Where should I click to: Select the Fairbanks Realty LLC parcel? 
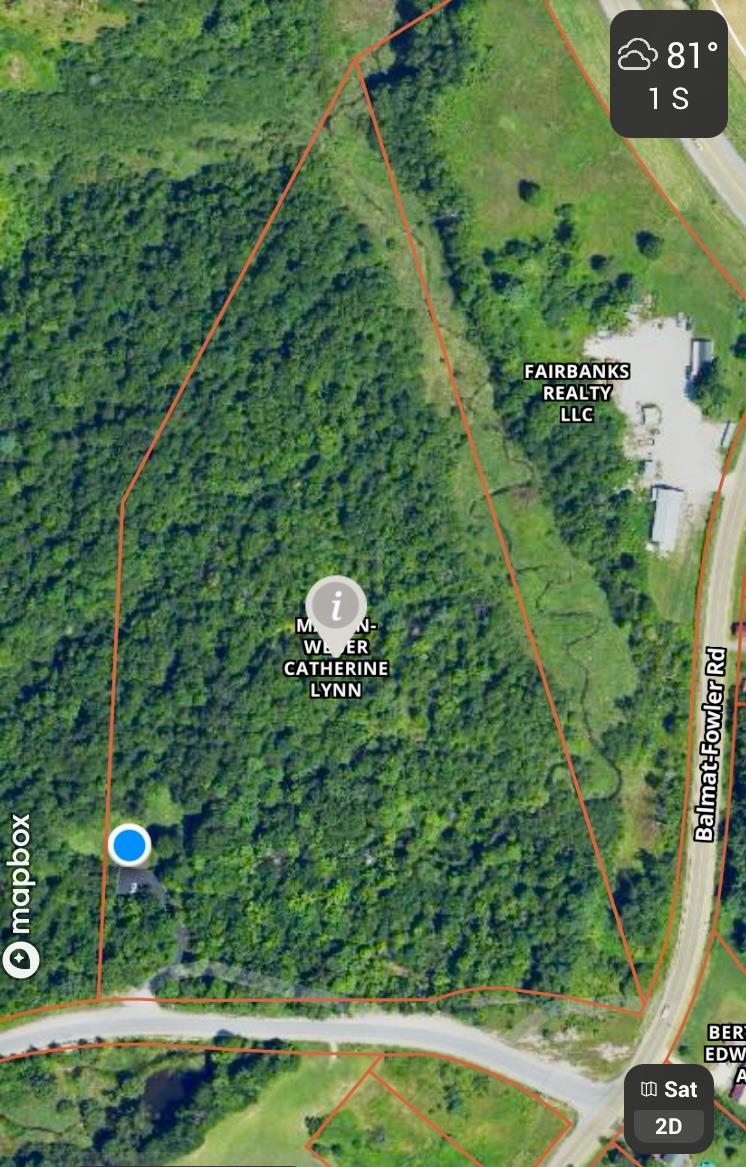(x=577, y=392)
